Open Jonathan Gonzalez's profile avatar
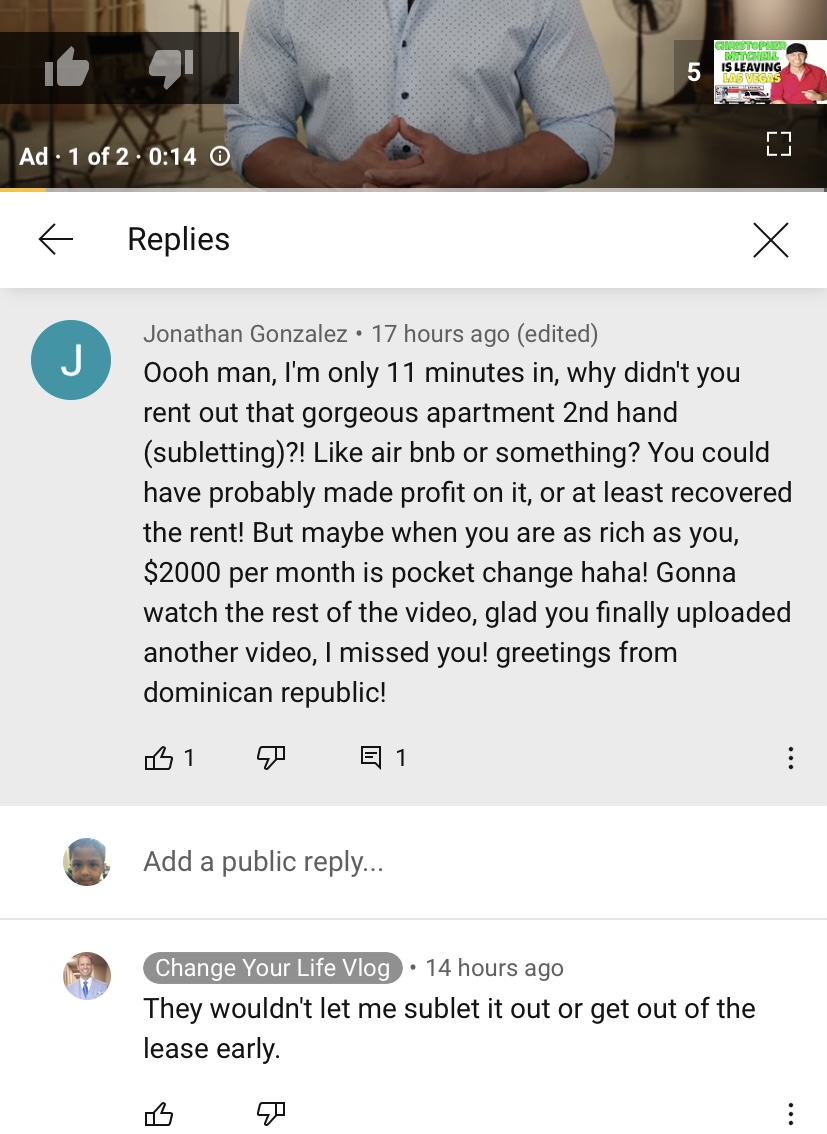Viewport: 827px width, 1134px height. 71,360
